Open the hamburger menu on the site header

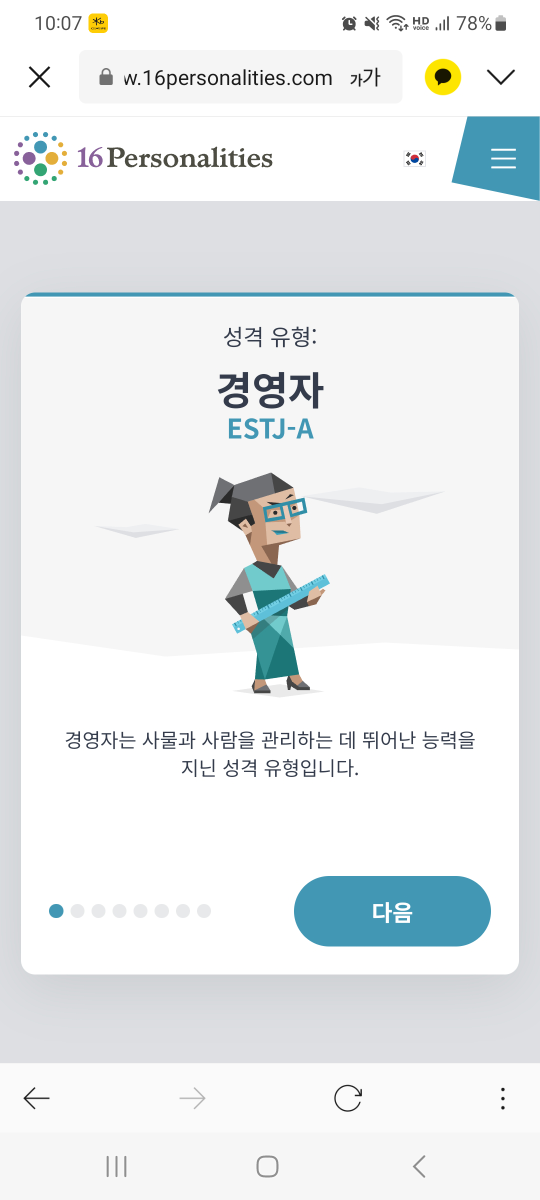pos(503,158)
